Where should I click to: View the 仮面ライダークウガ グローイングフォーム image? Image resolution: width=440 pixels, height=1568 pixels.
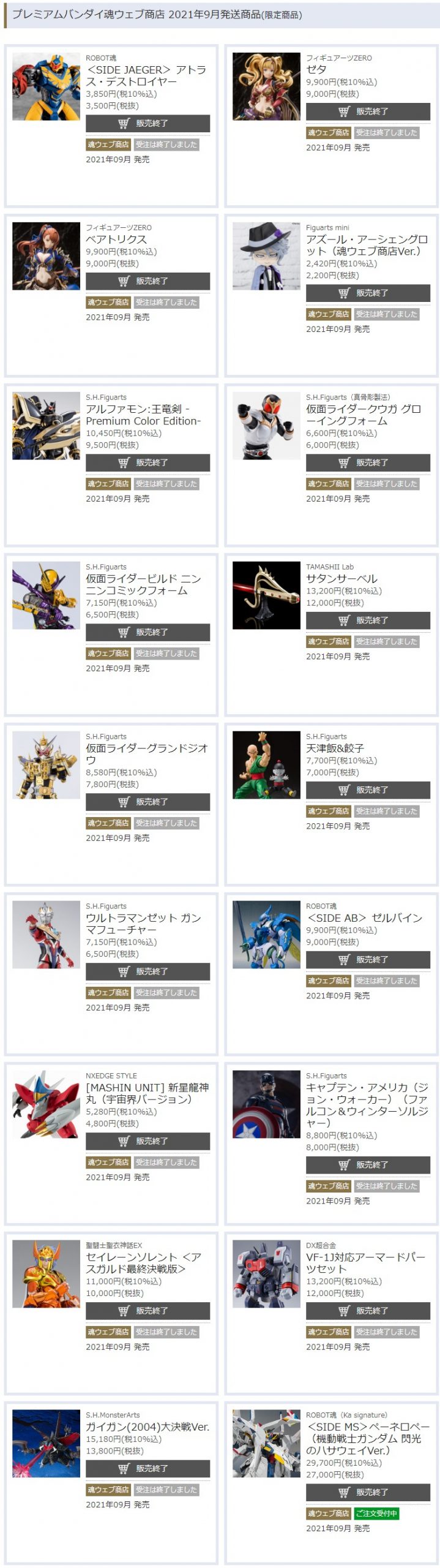pyautogui.click(x=266, y=426)
